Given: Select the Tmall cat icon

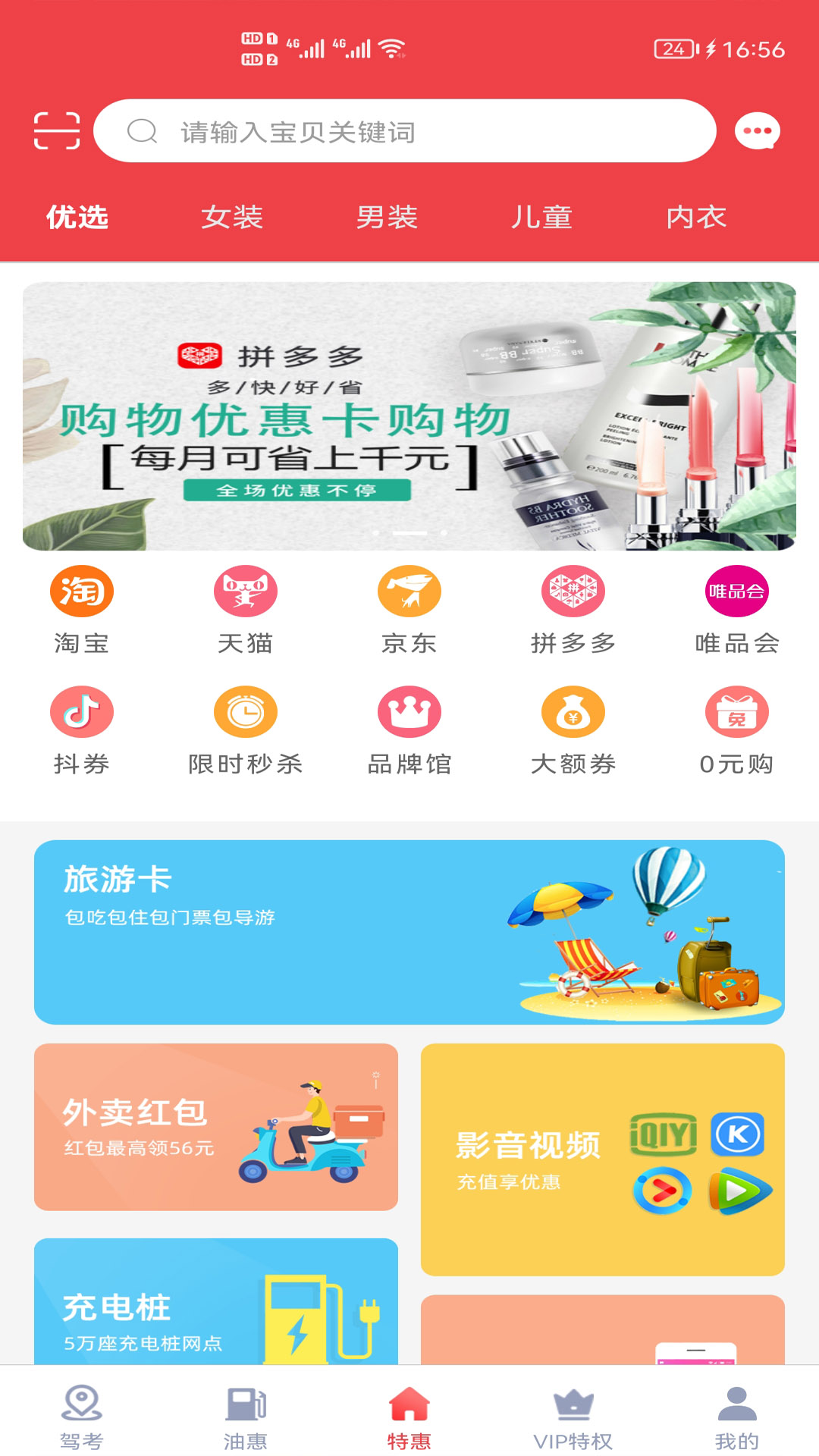Looking at the screenshot, I should pos(245,591).
